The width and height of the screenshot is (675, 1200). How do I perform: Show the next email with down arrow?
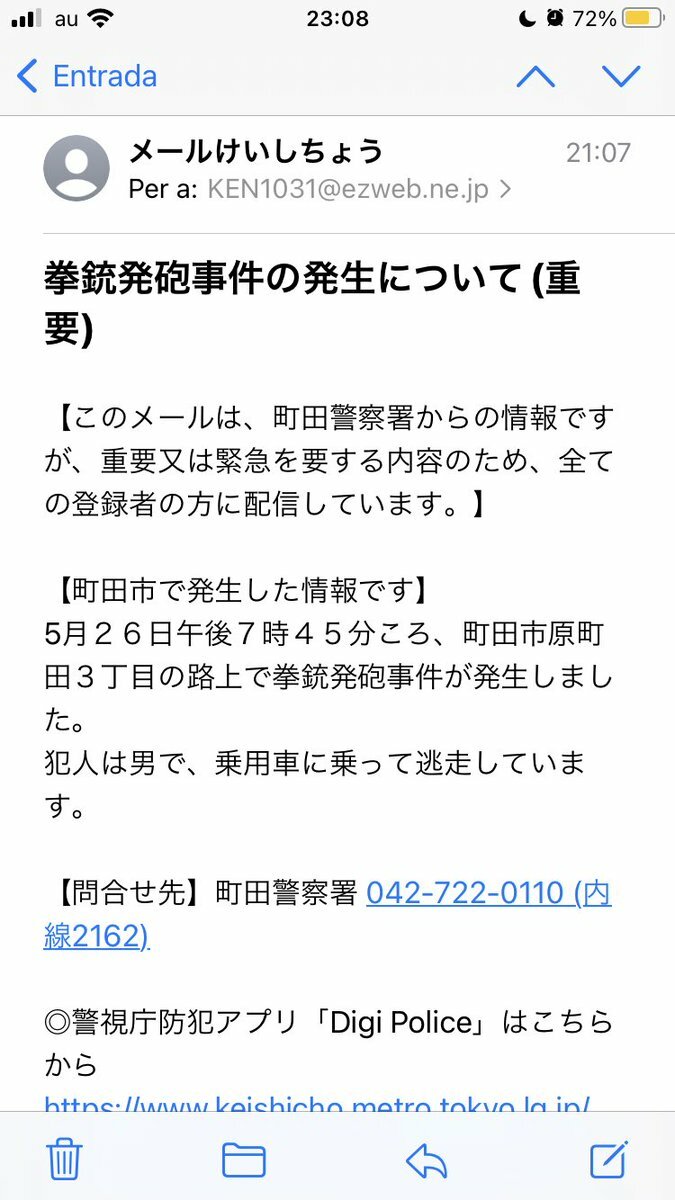coord(621,76)
